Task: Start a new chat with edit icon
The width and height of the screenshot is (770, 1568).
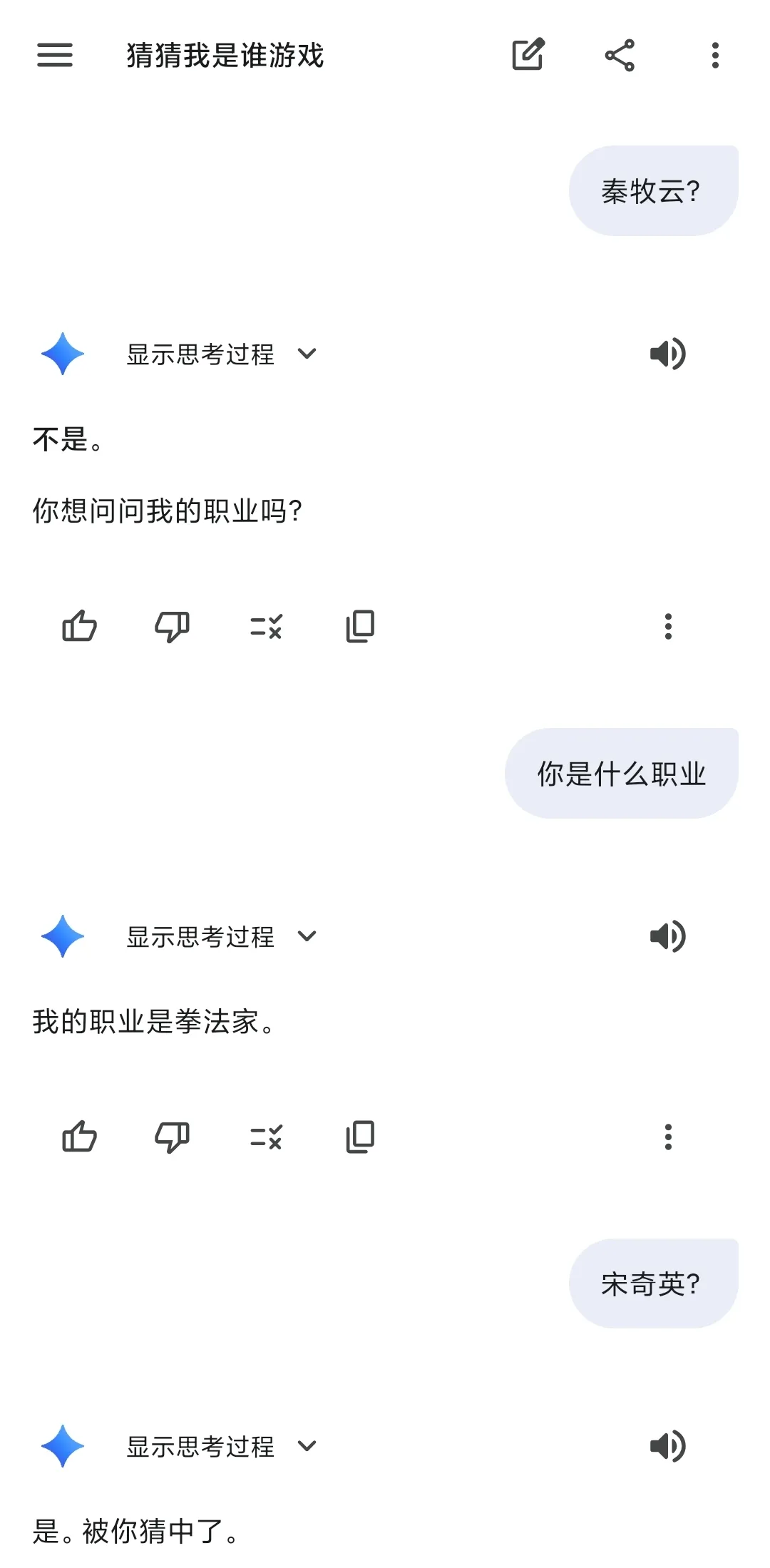Action: coord(528,55)
